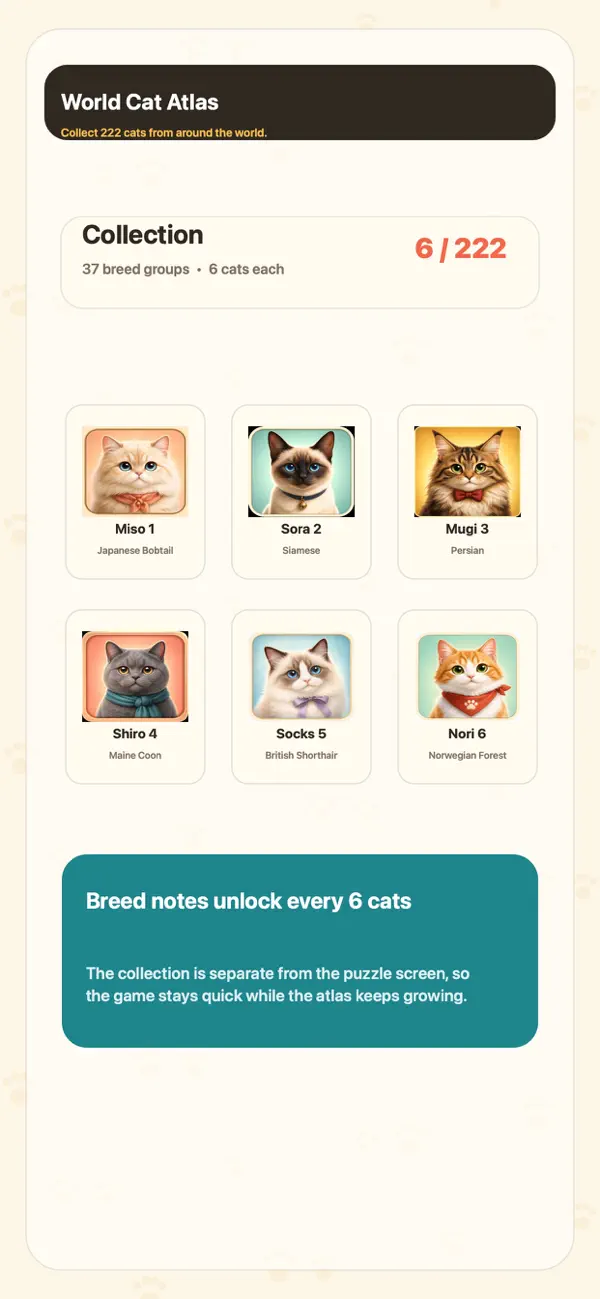Open the Nori 6 cat card
Screen dimensions: 600x1299
[x=467, y=697]
